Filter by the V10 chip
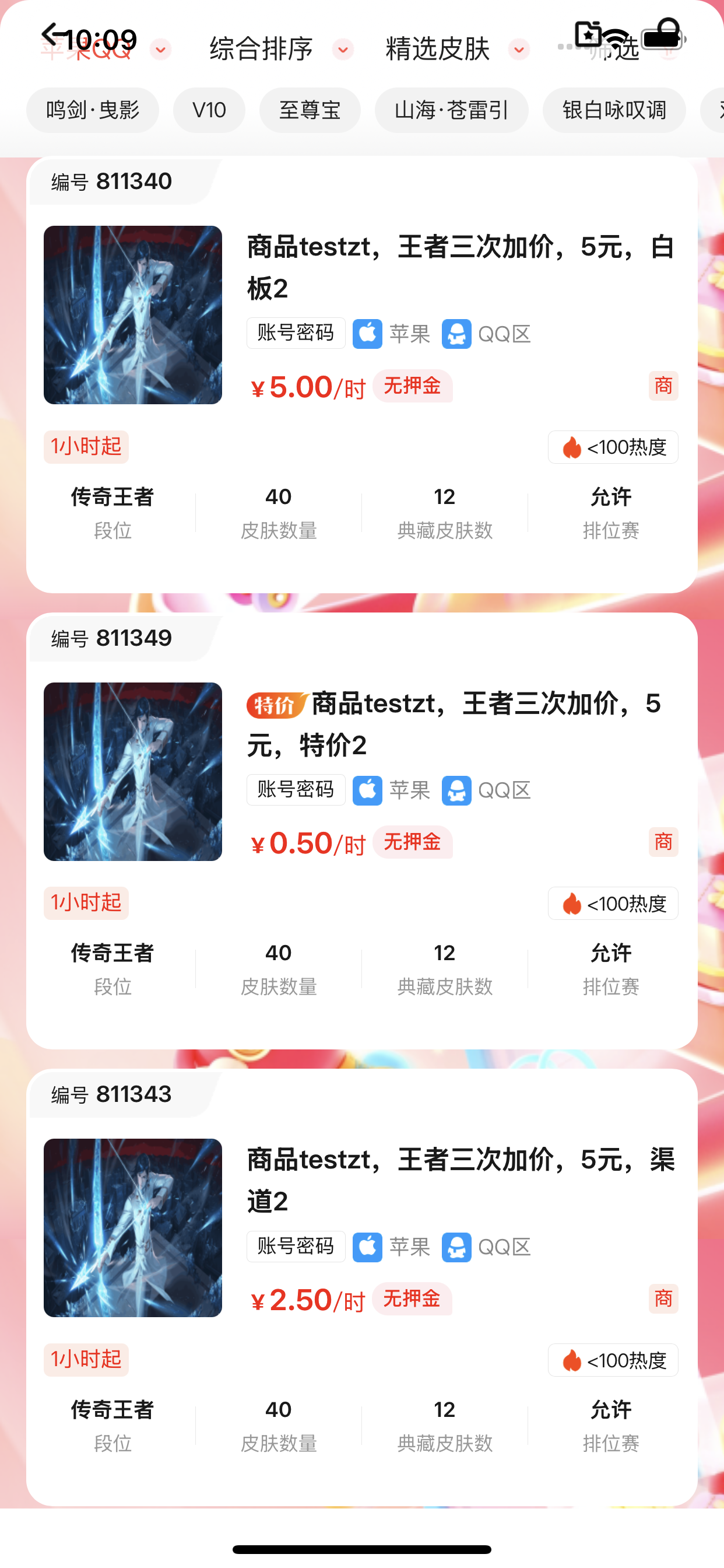This screenshot has height=1568, width=724. (209, 110)
